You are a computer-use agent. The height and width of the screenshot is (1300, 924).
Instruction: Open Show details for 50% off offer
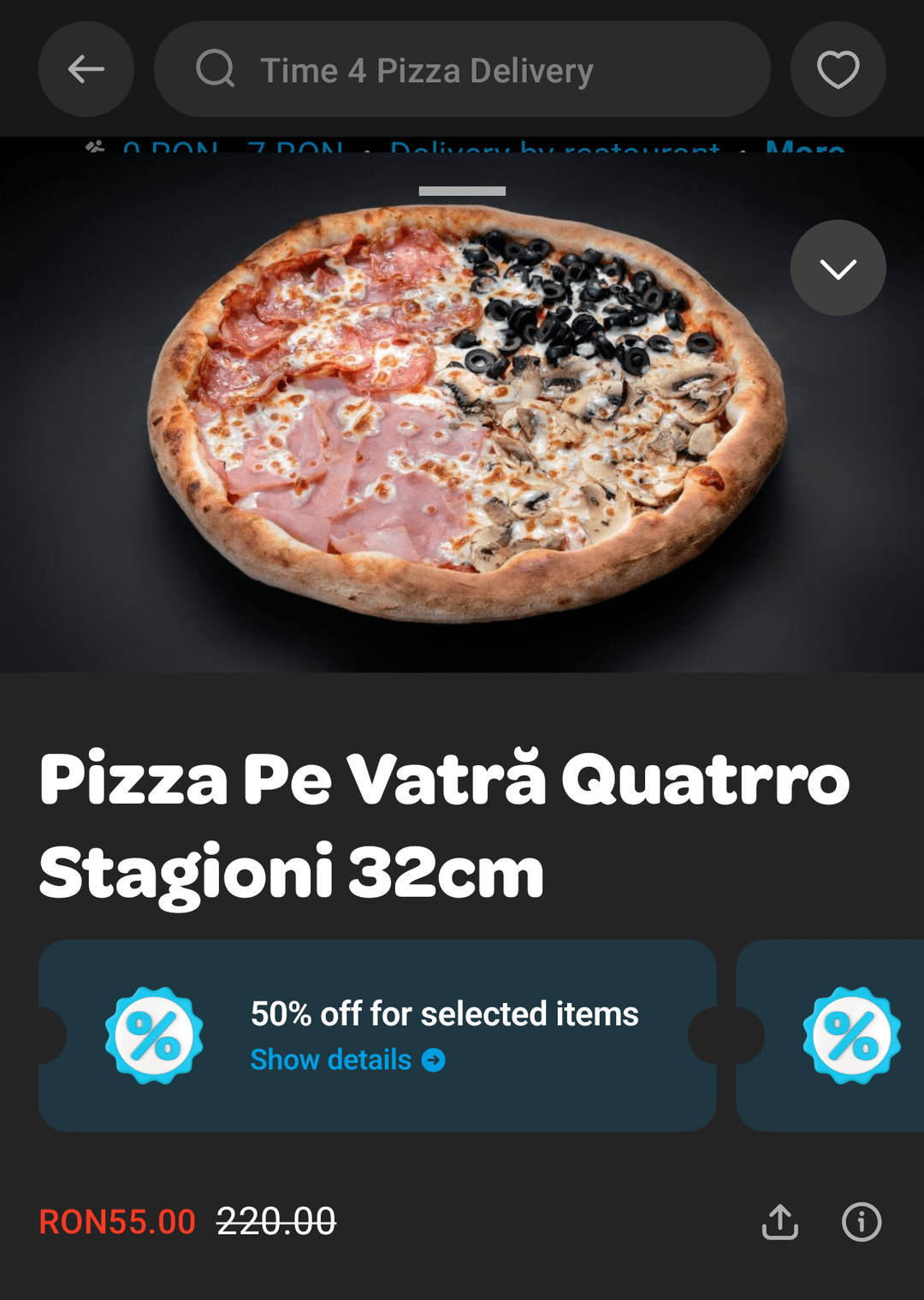point(347,1060)
